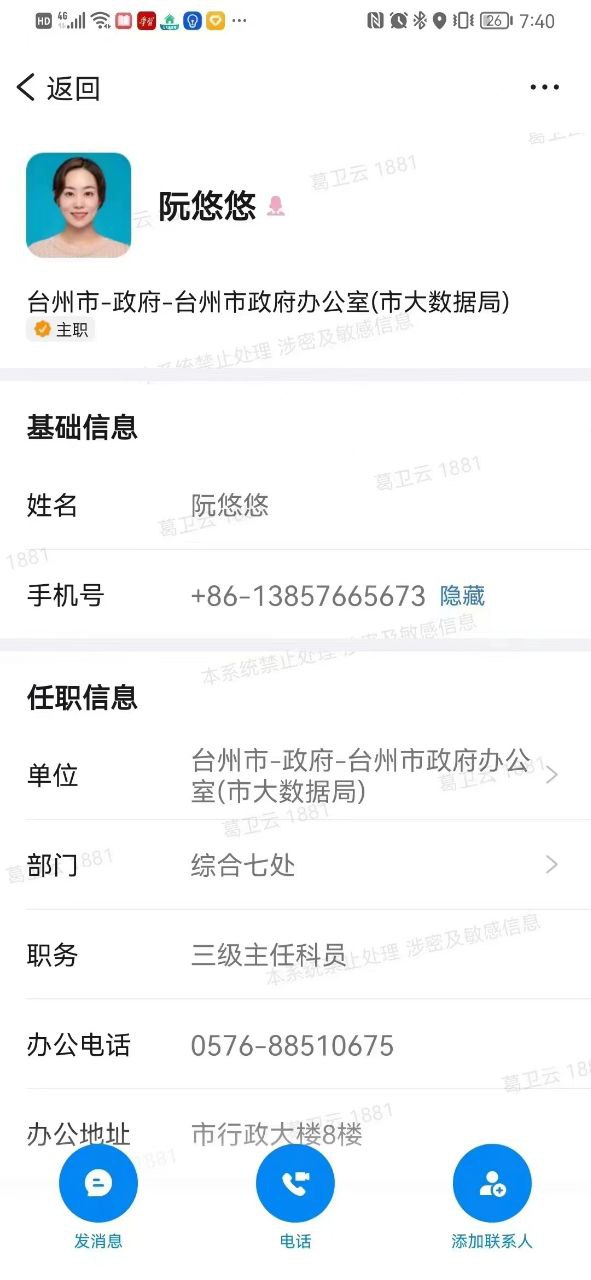Go back using the 返回 arrow
Image resolution: width=591 pixels, height=1280 pixels.
tap(58, 88)
